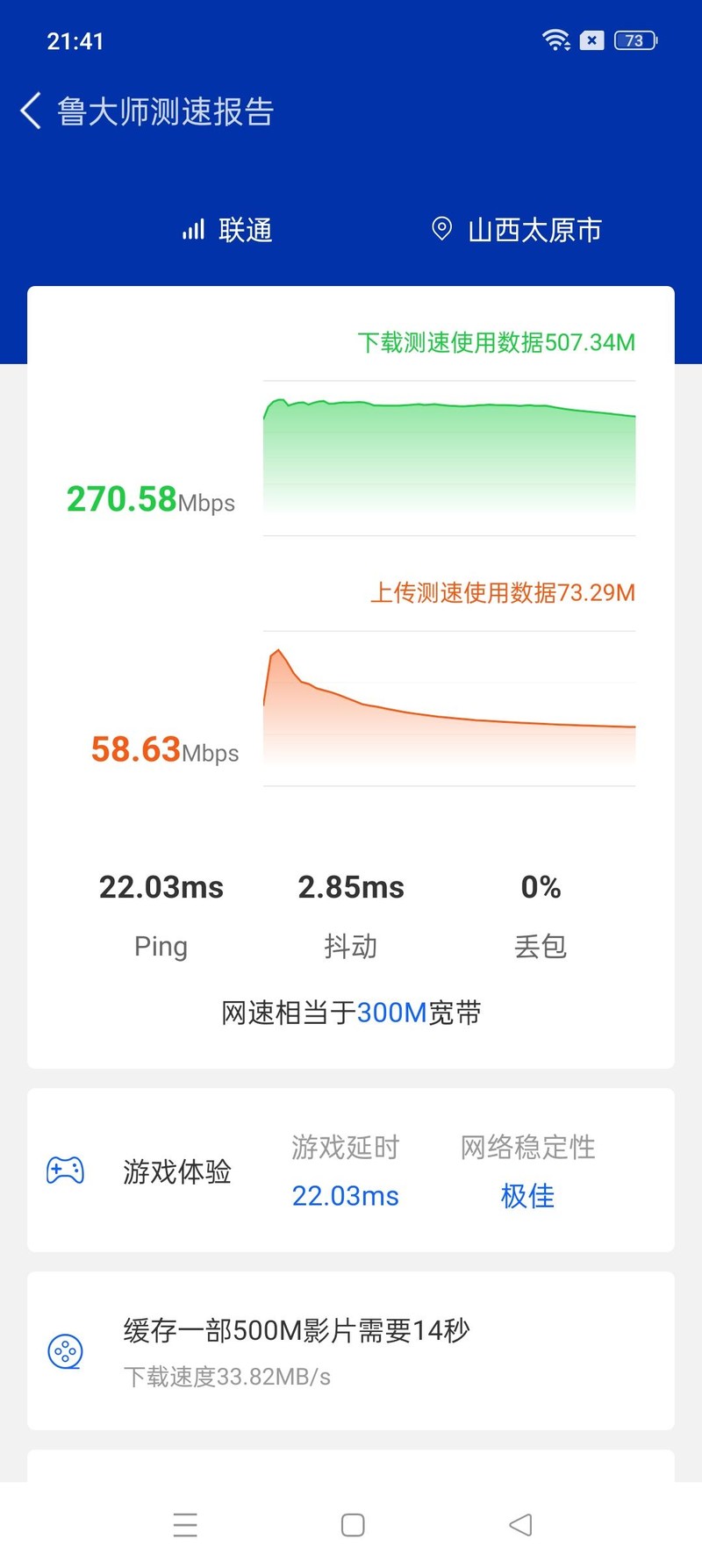Tap the SIM status icon in the status bar
This screenshot has width=702, height=1568.
coord(591,40)
